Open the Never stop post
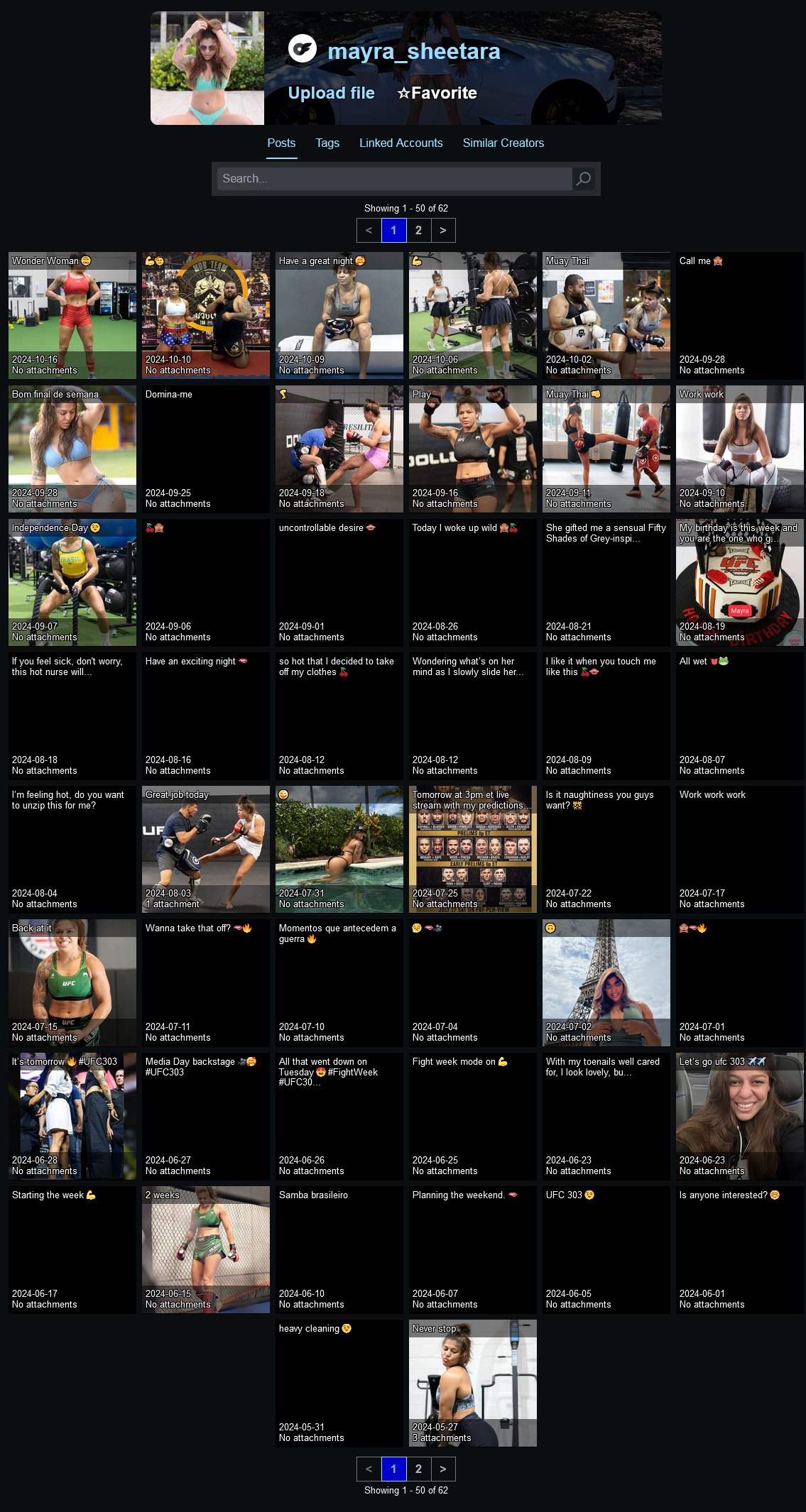 tap(473, 1383)
